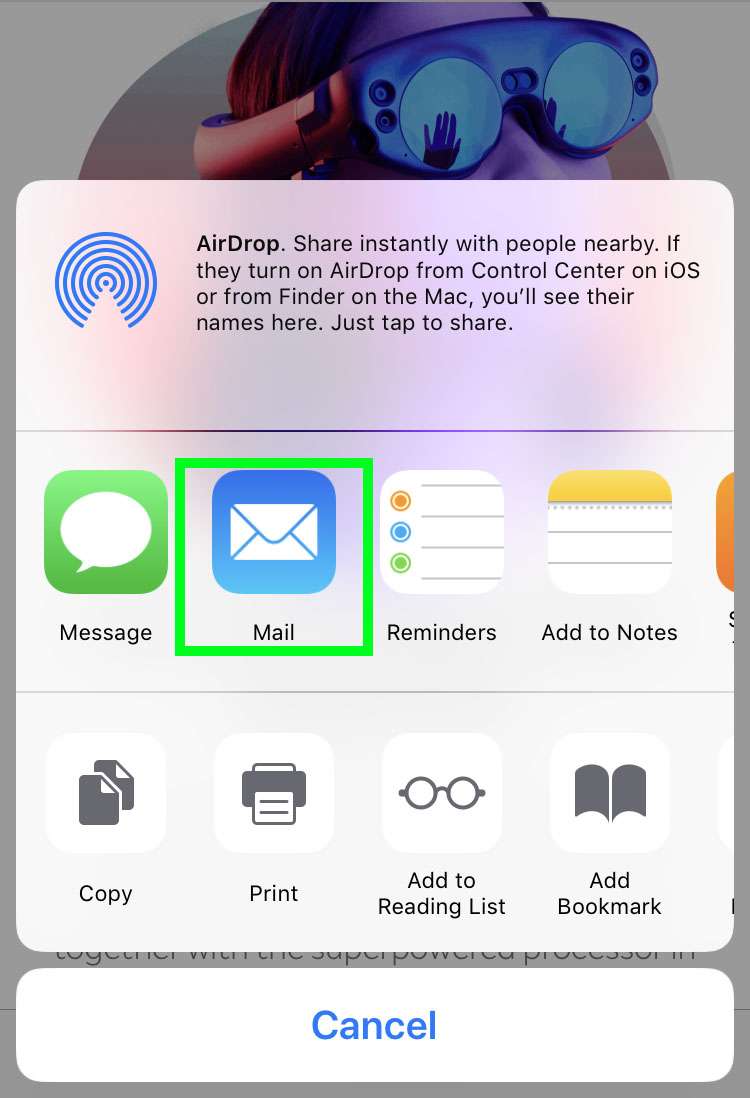
Task: Share the page through Mail
Action: point(274,532)
